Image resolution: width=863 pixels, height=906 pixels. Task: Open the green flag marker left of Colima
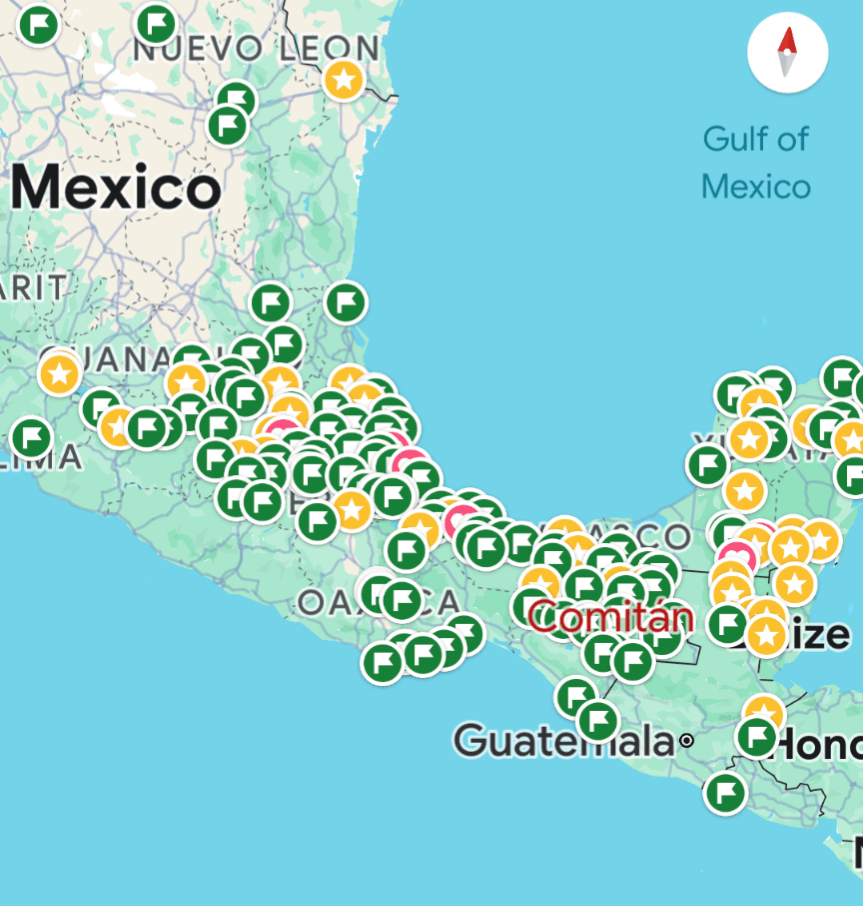coord(31,437)
